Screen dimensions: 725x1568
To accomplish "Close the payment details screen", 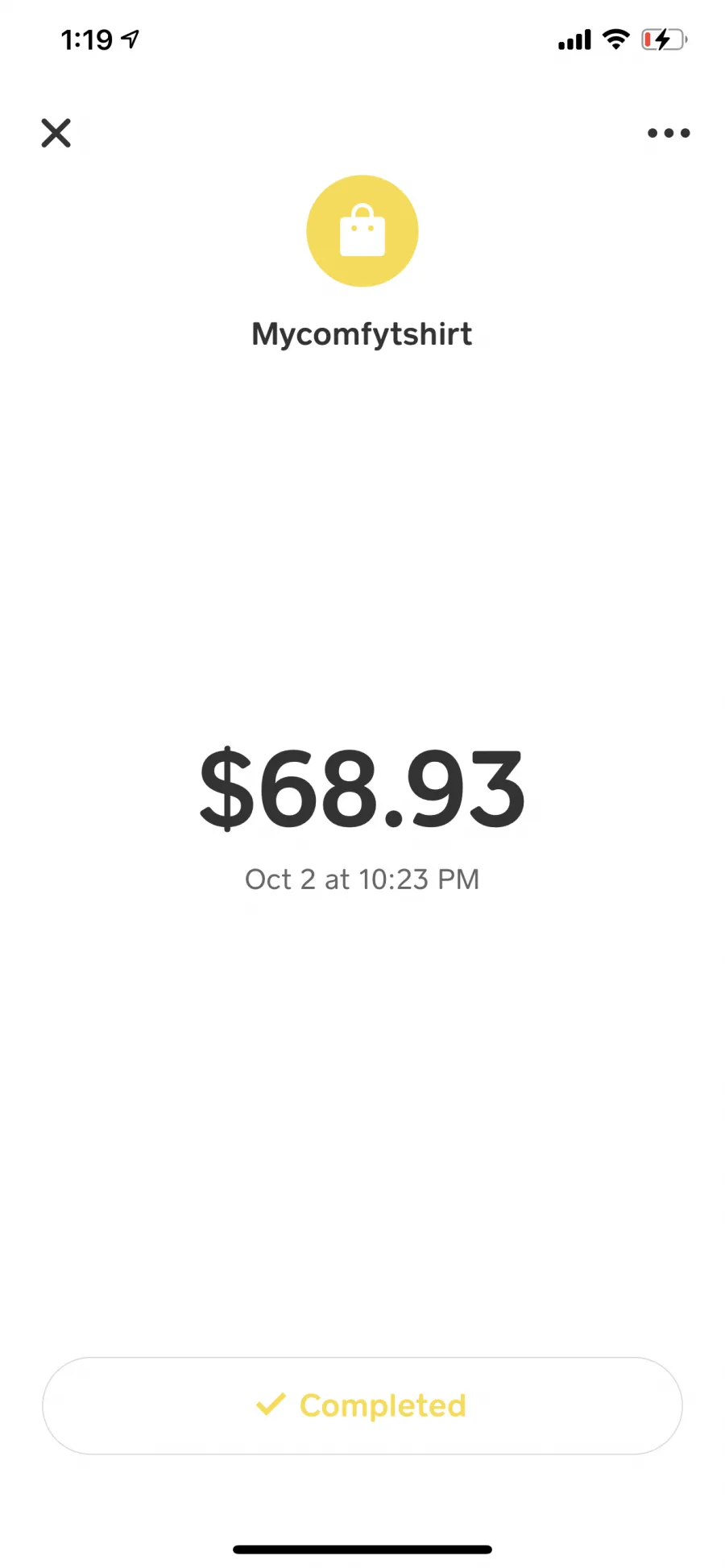I will coord(56,133).
